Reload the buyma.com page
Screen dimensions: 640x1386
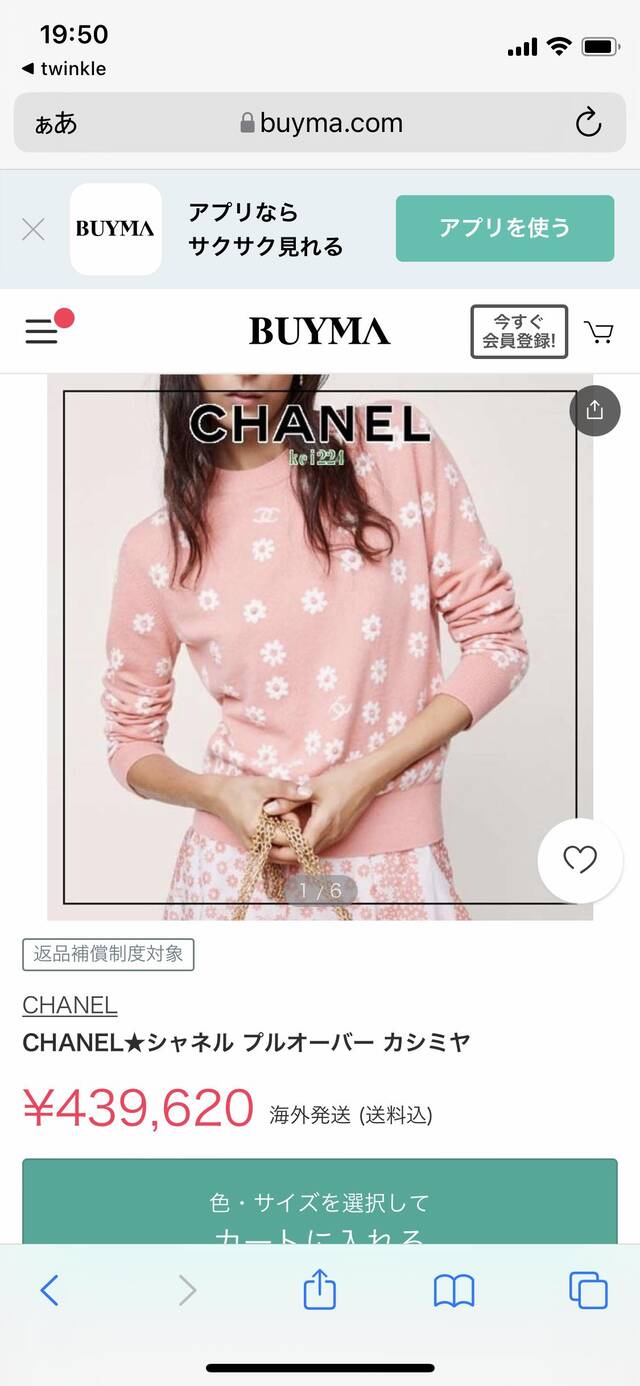click(588, 123)
